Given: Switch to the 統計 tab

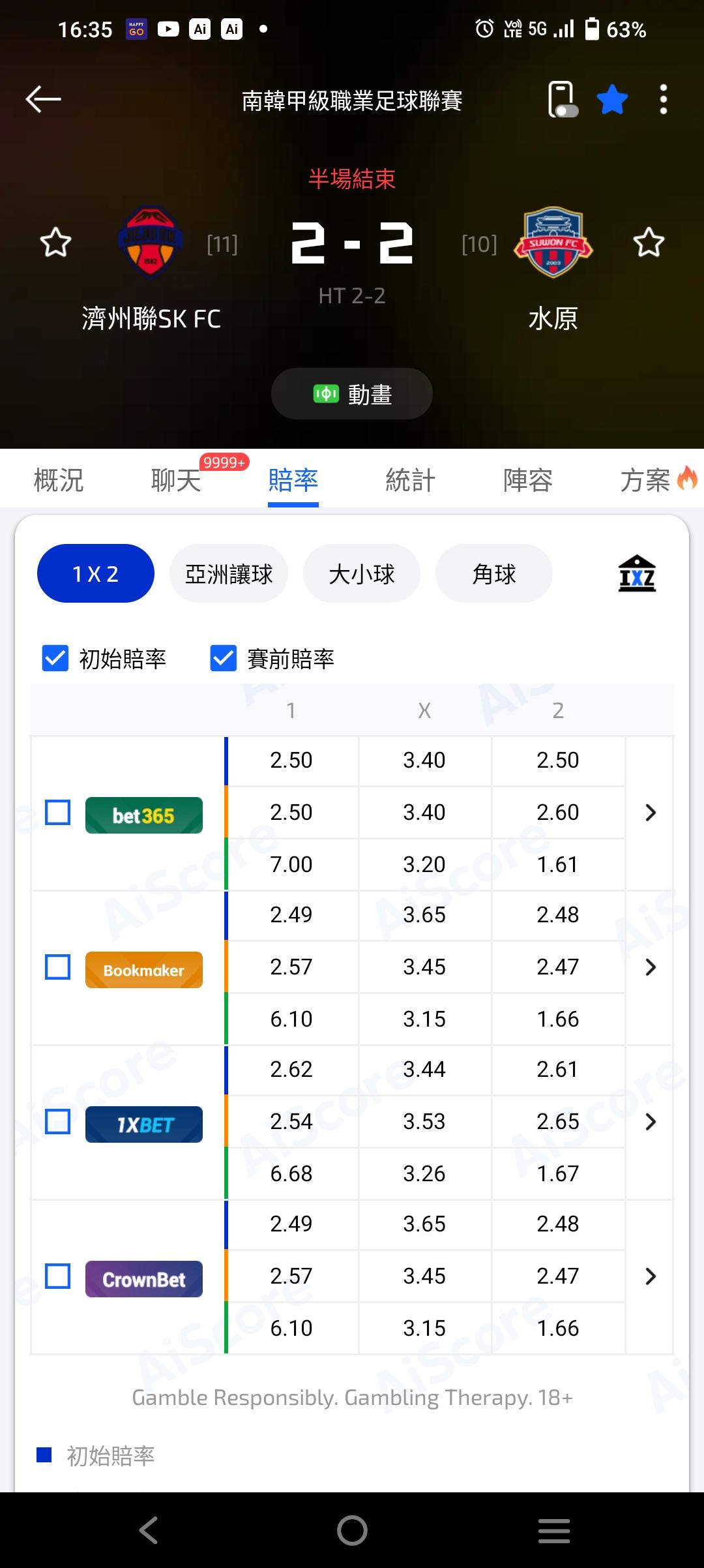Looking at the screenshot, I should pos(410,481).
